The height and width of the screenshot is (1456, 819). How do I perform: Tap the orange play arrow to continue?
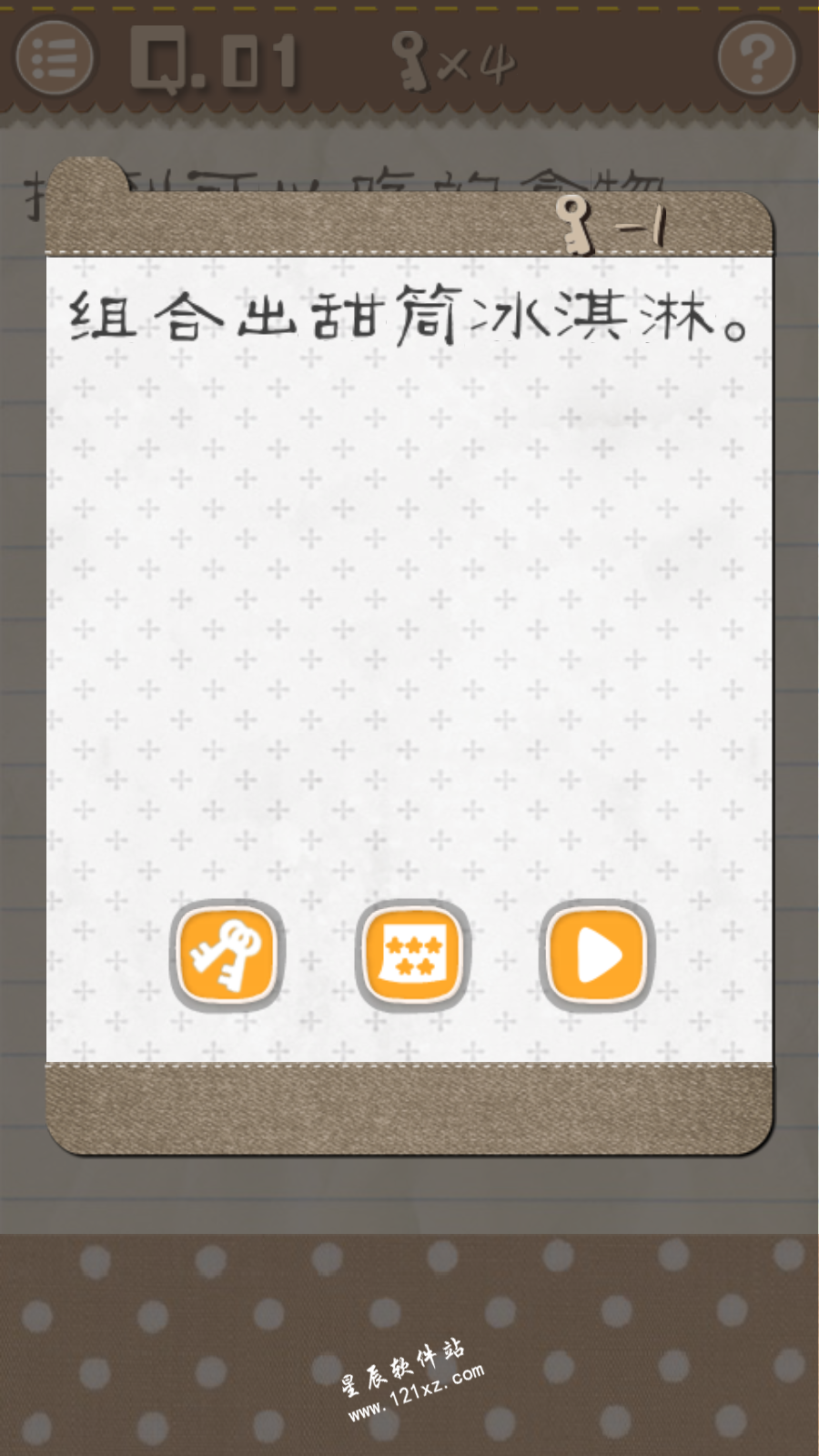597,955
